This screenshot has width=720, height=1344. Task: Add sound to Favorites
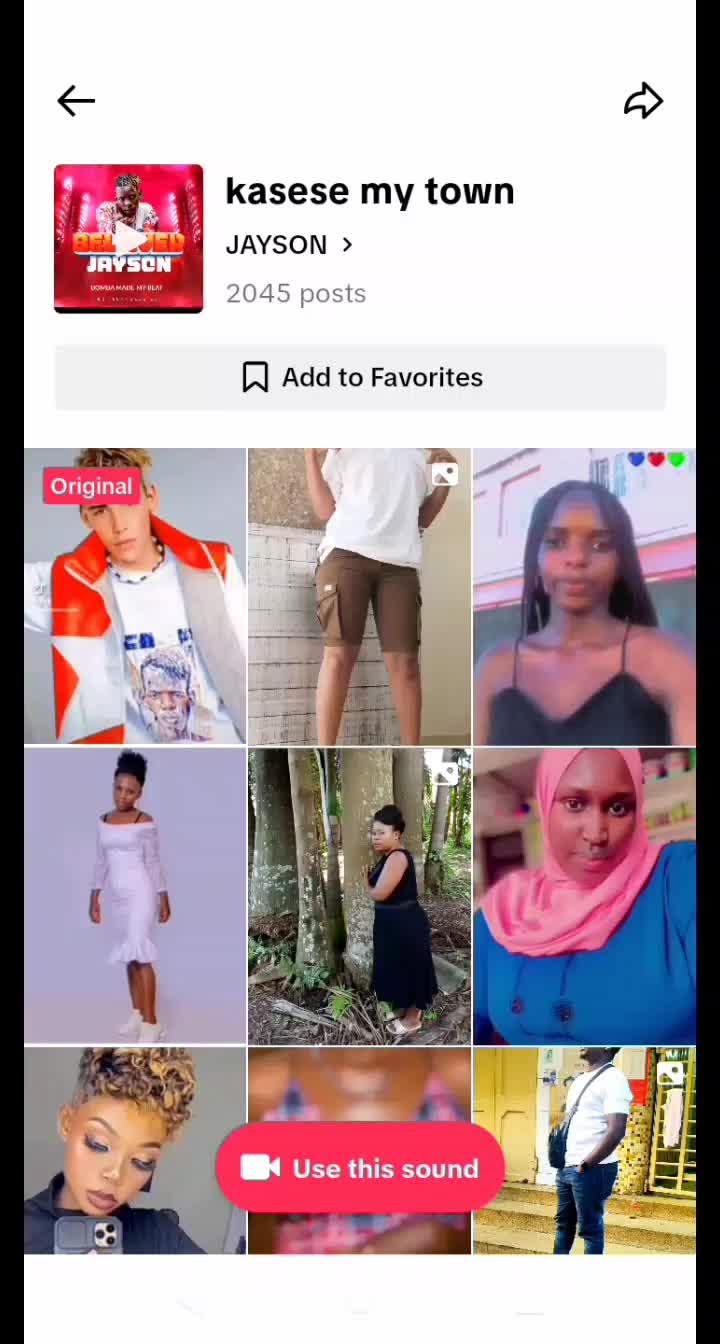[x=360, y=377]
